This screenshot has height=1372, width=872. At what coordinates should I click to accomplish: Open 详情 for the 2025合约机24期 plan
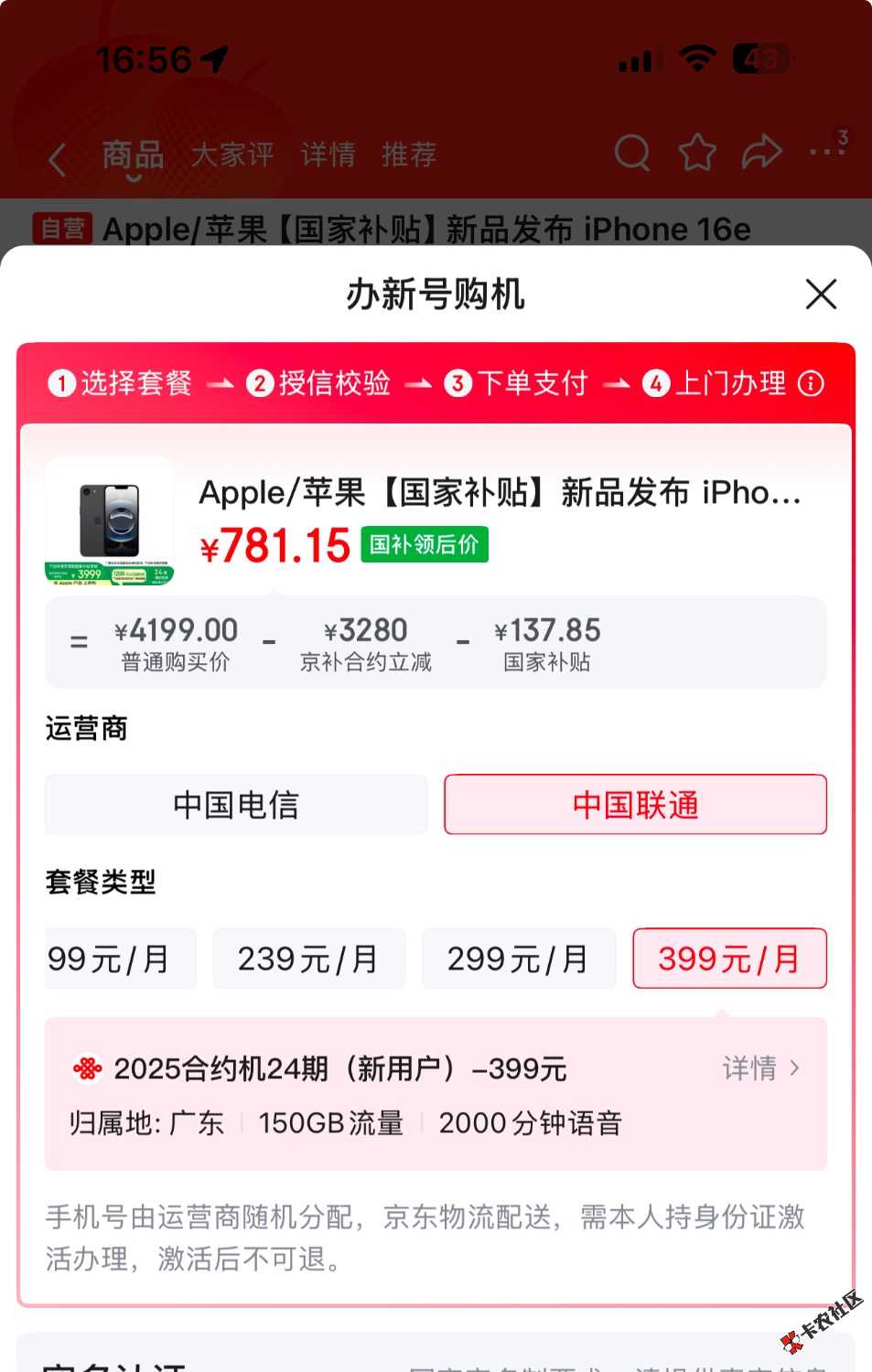pos(761,1067)
